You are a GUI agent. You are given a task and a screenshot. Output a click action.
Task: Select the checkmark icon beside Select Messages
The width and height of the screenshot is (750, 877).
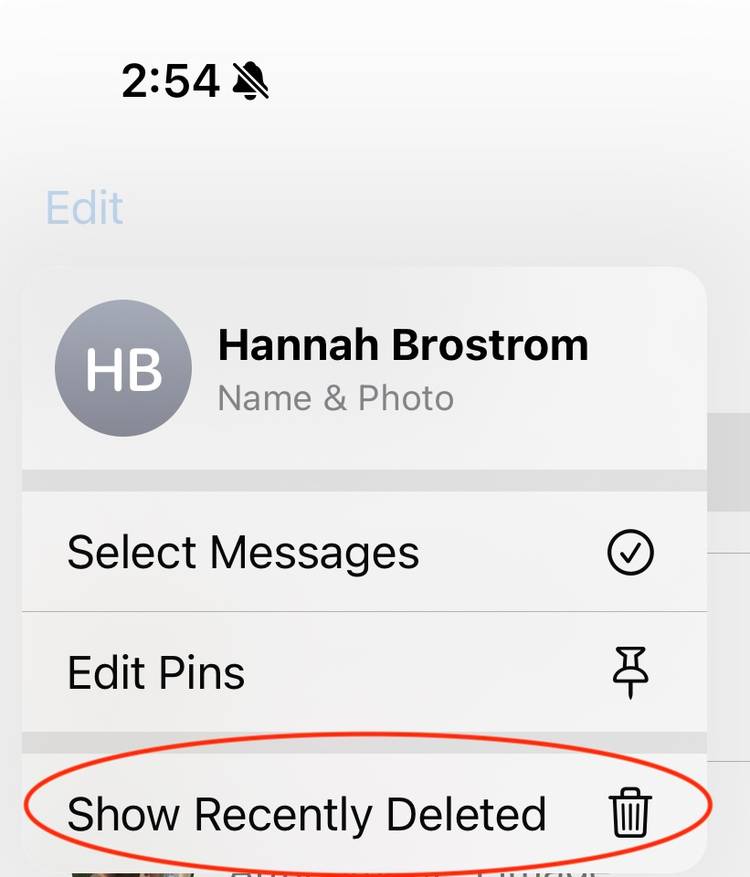click(632, 551)
